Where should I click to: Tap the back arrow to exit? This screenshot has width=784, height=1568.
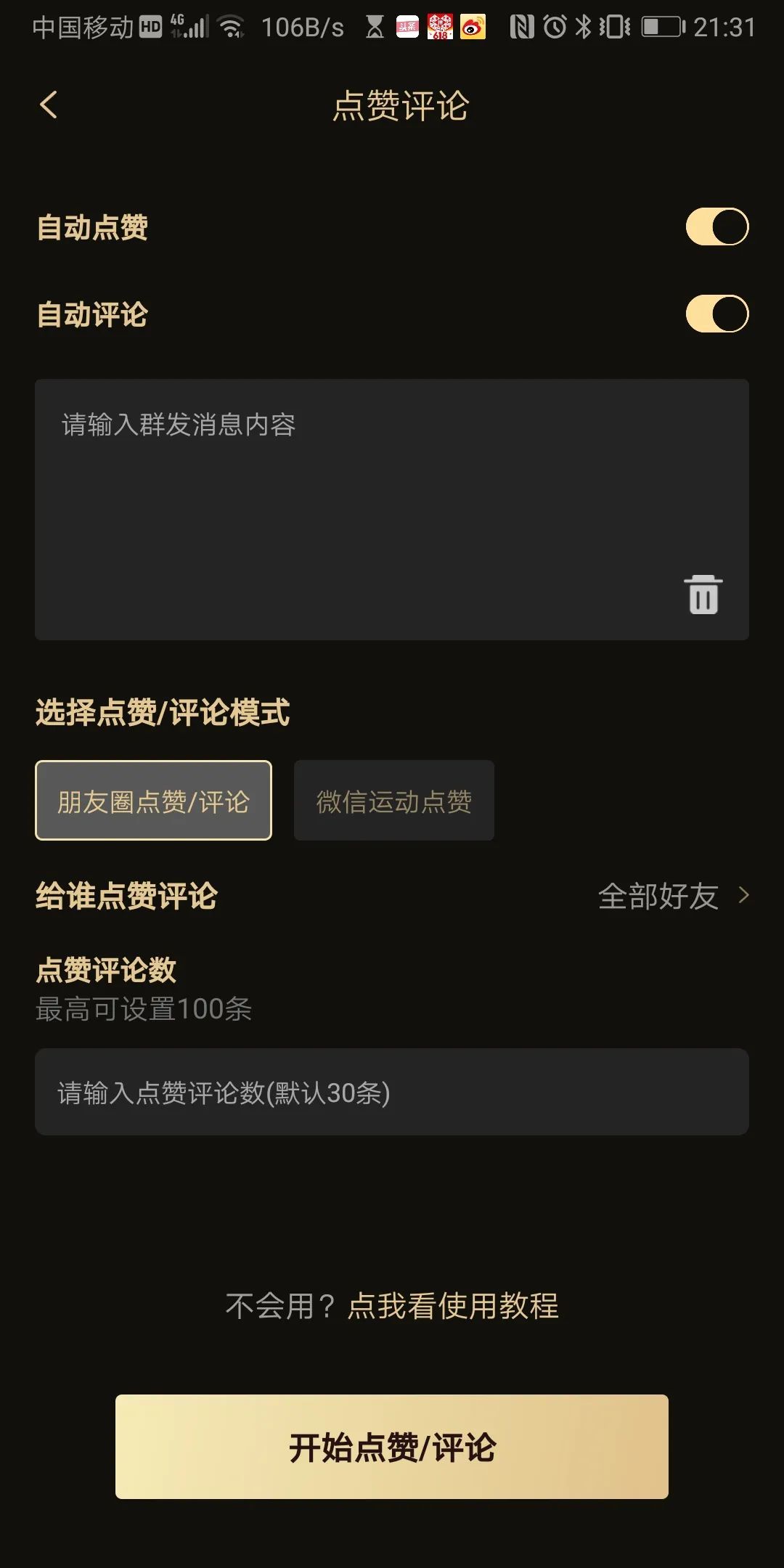point(49,105)
